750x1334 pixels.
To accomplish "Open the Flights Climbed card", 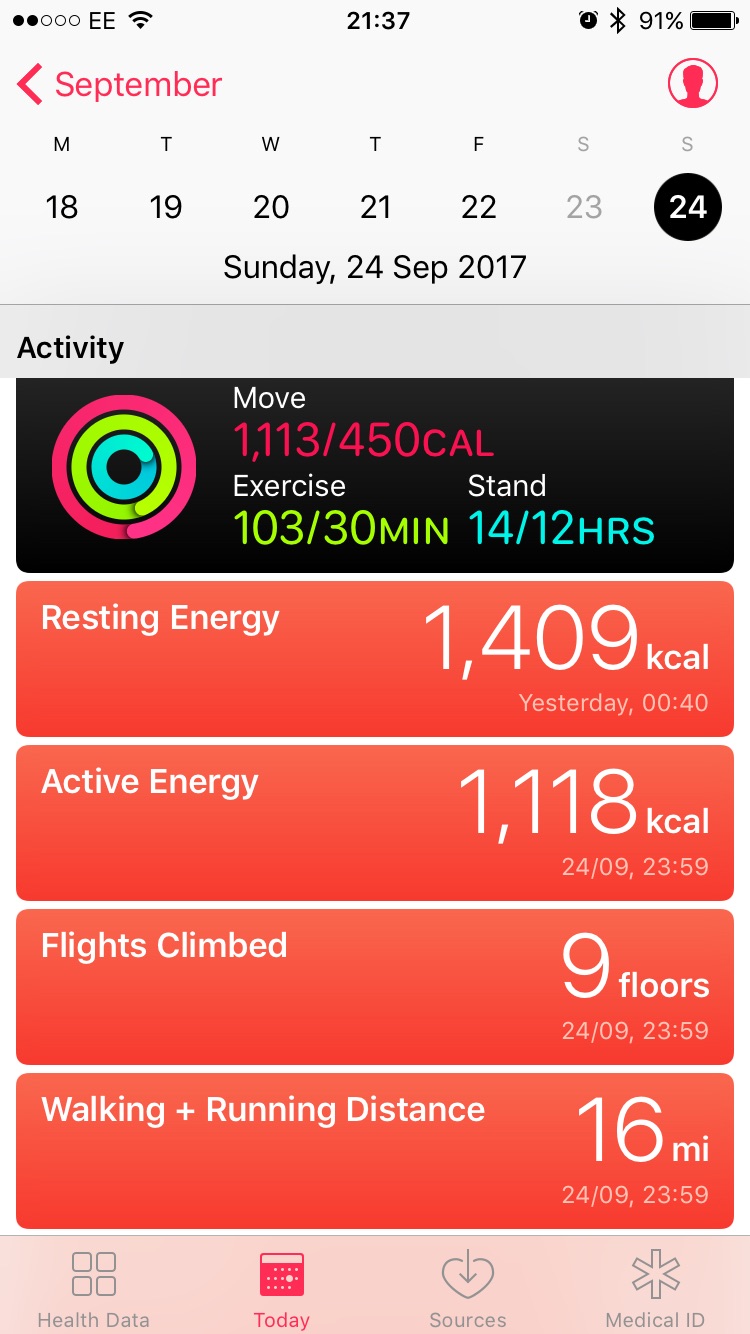I will 375,987.
